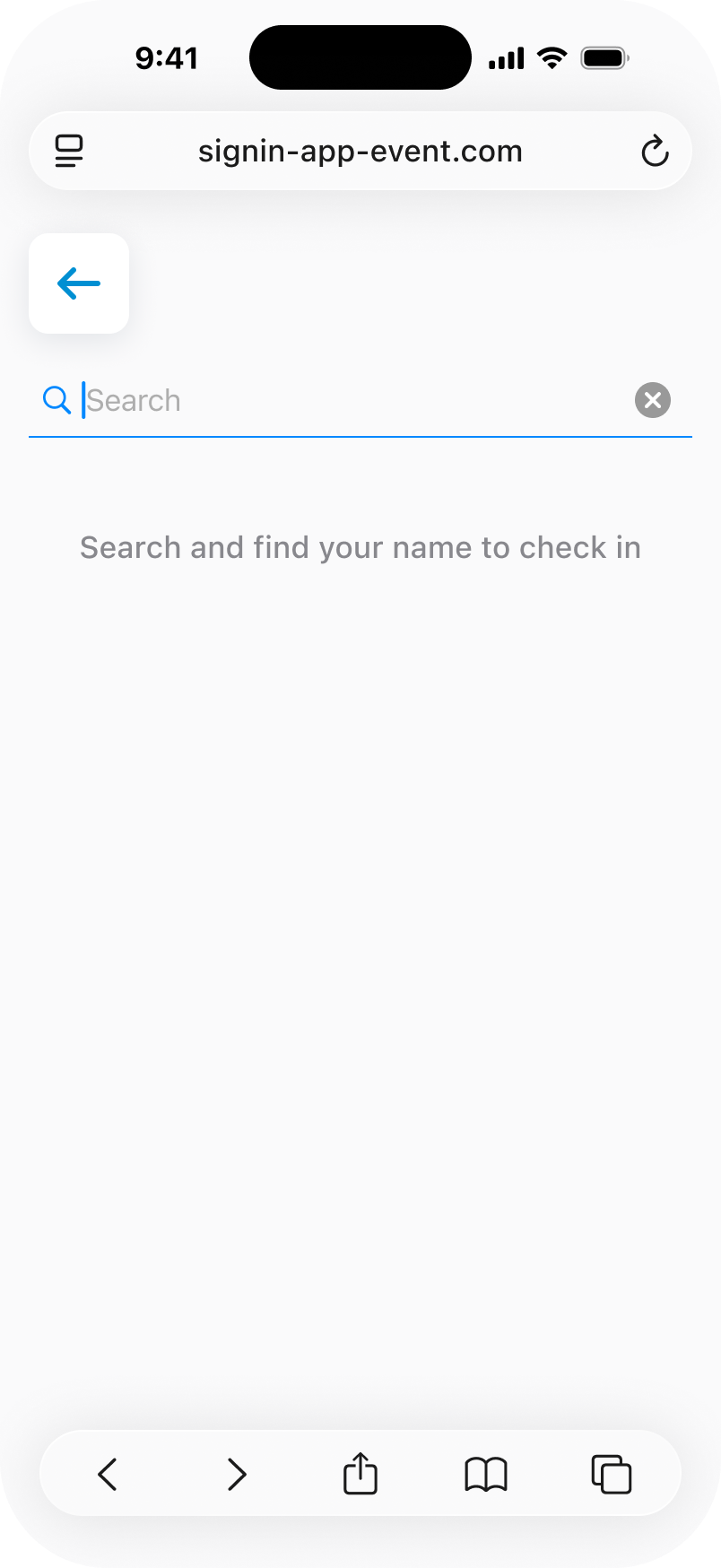Screen dimensions: 721x1568
Task: Open the reader/page menu icon in address bar
Action: point(69,151)
